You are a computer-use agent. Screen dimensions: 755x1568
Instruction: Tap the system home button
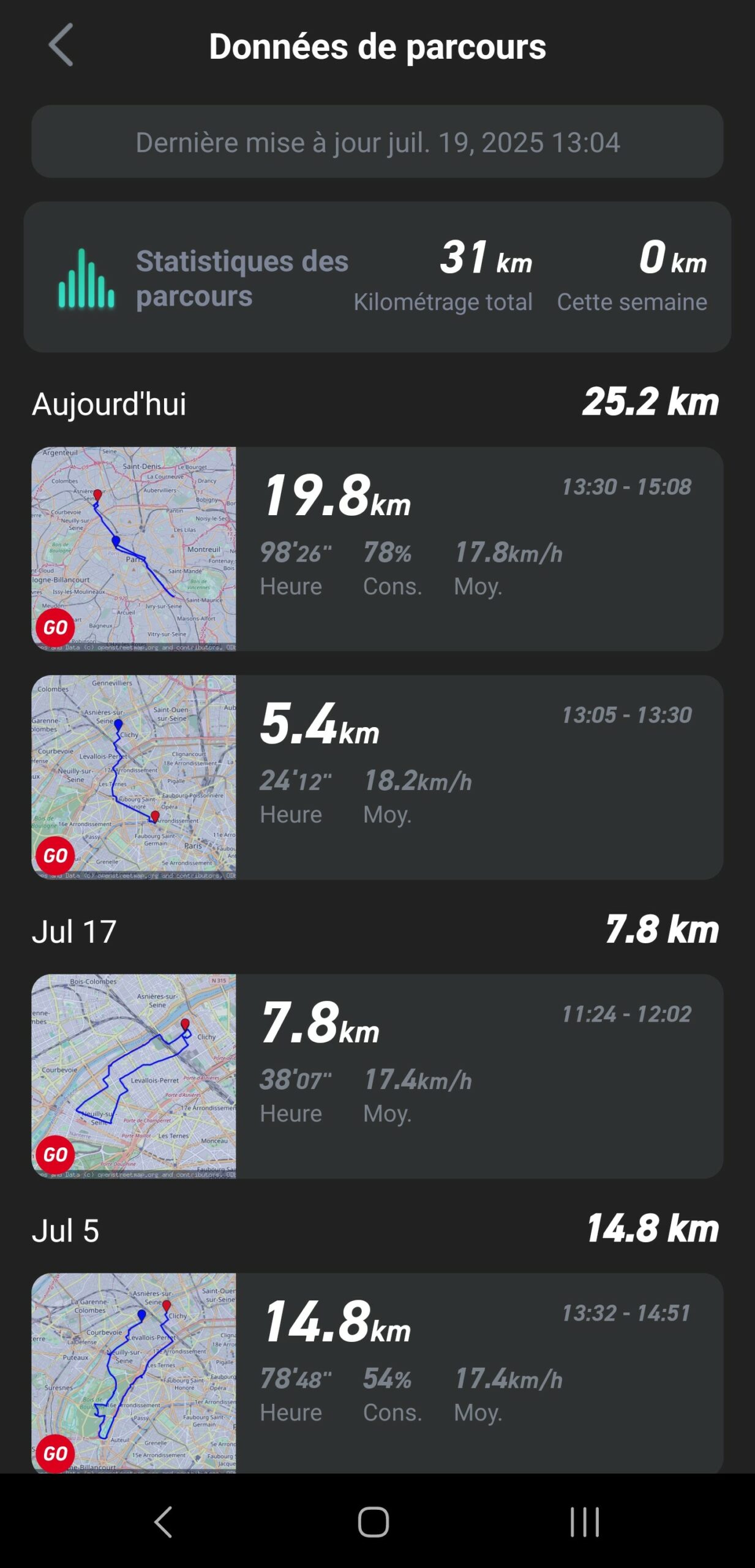point(374,1522)
